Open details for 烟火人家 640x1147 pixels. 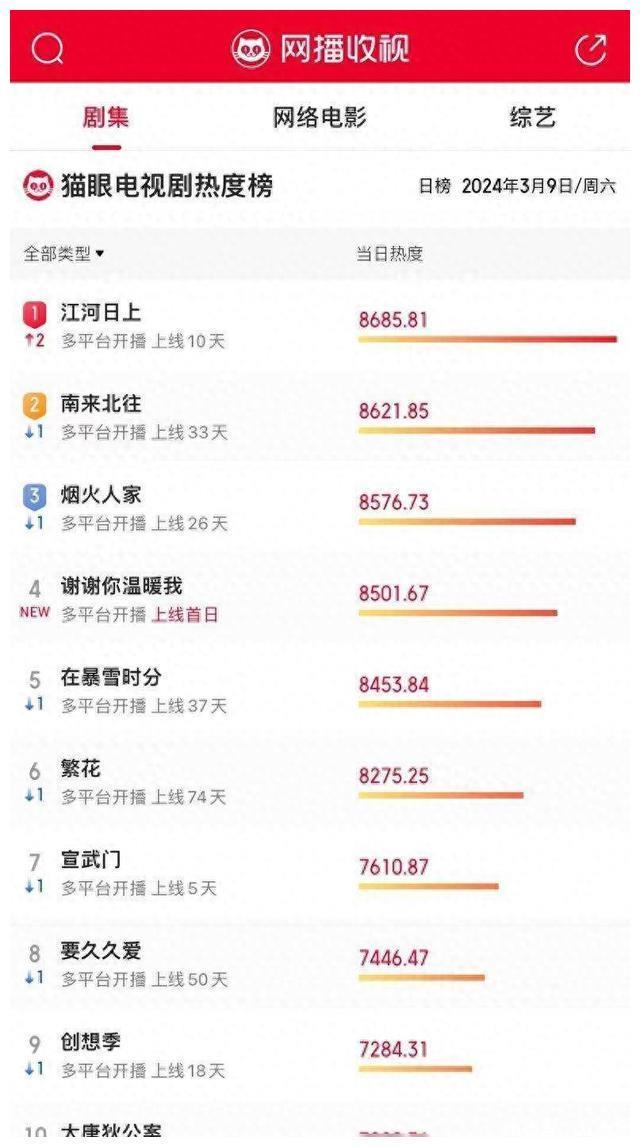point(101,495)
